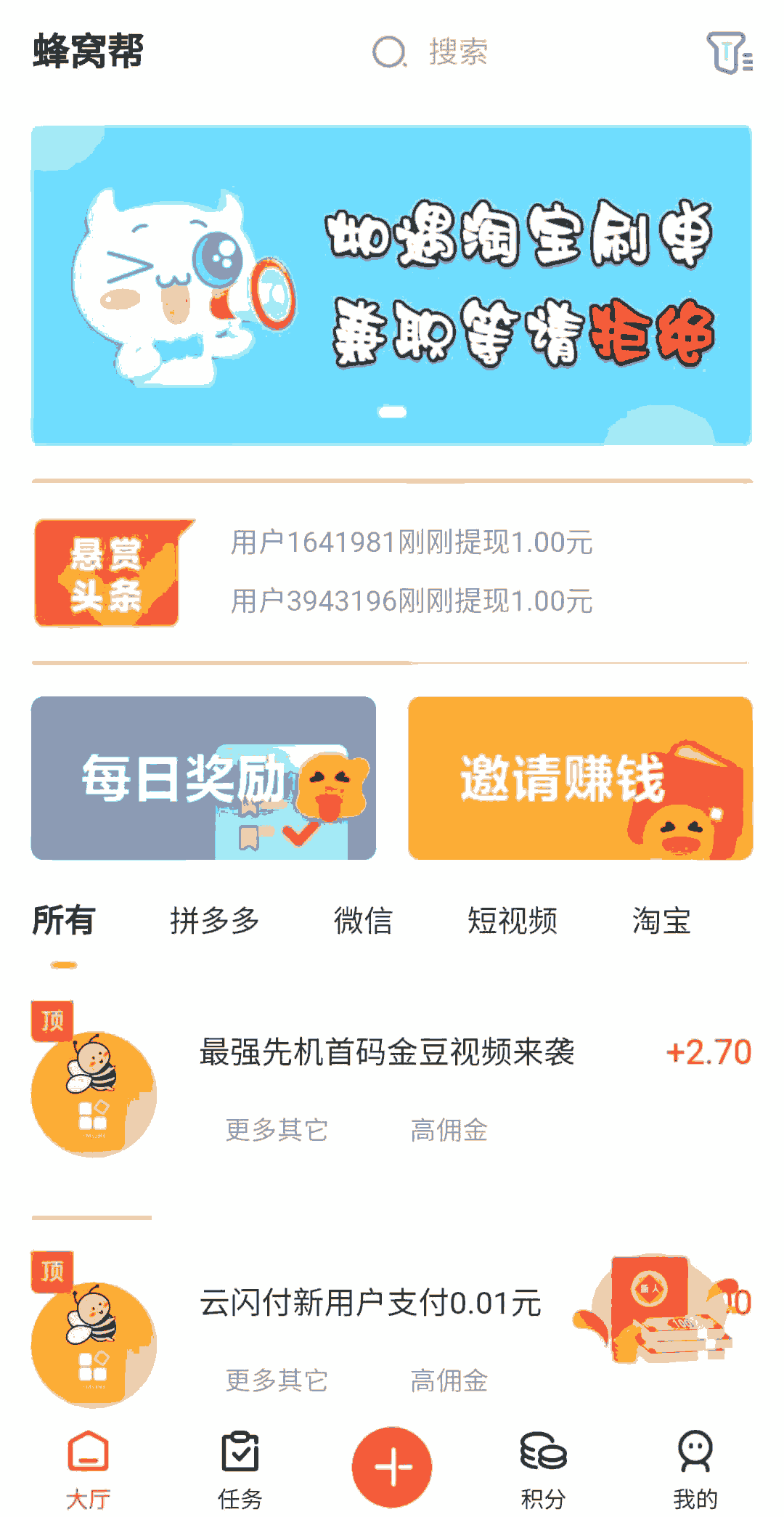The image size is (784, 1517).
Task: Show tasks under the 淘宝 tab
Action: click(661, 921)
